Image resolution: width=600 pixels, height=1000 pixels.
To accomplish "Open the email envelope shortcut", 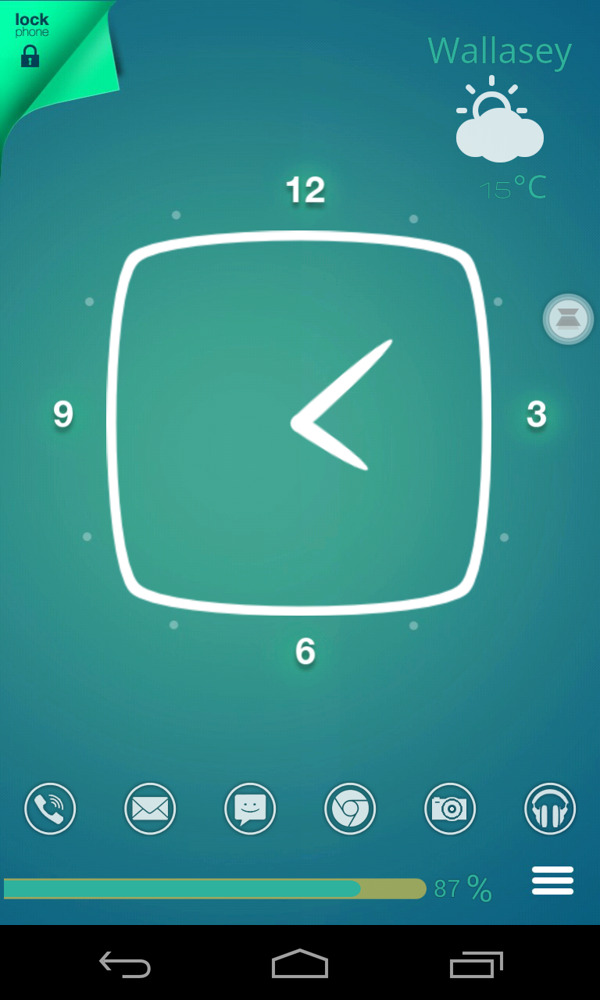I will click(150, 808).
